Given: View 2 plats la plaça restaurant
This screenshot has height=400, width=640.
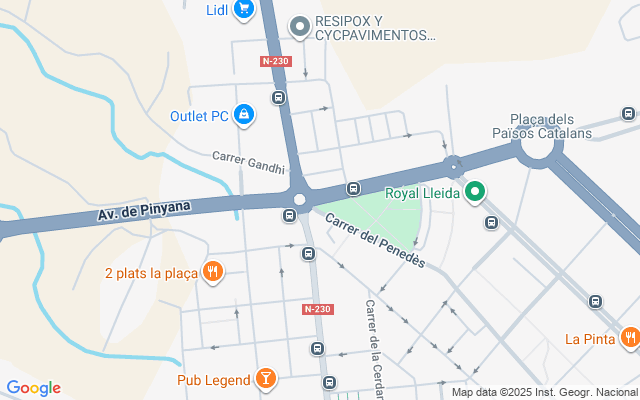Looking at the screenshot, I should 212,271.
